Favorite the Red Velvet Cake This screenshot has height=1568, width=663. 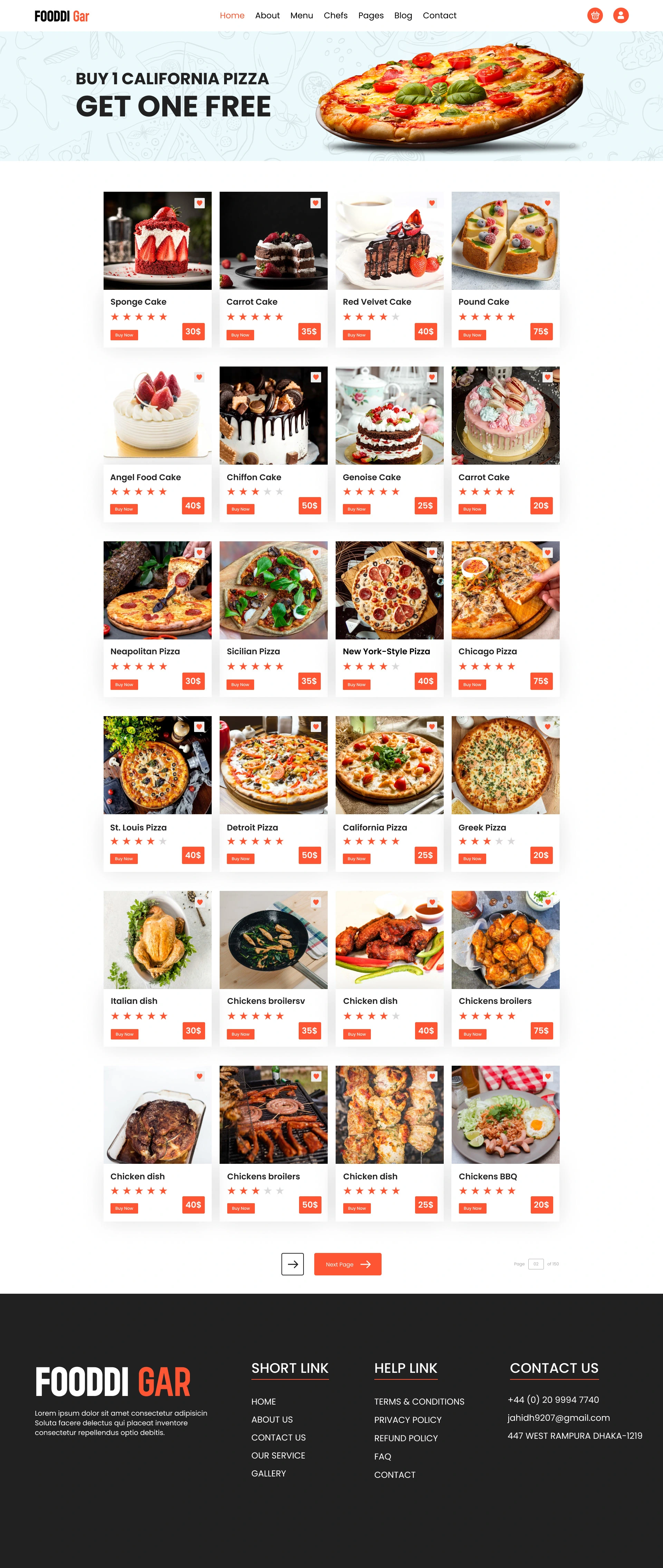[x=432, y=203]
